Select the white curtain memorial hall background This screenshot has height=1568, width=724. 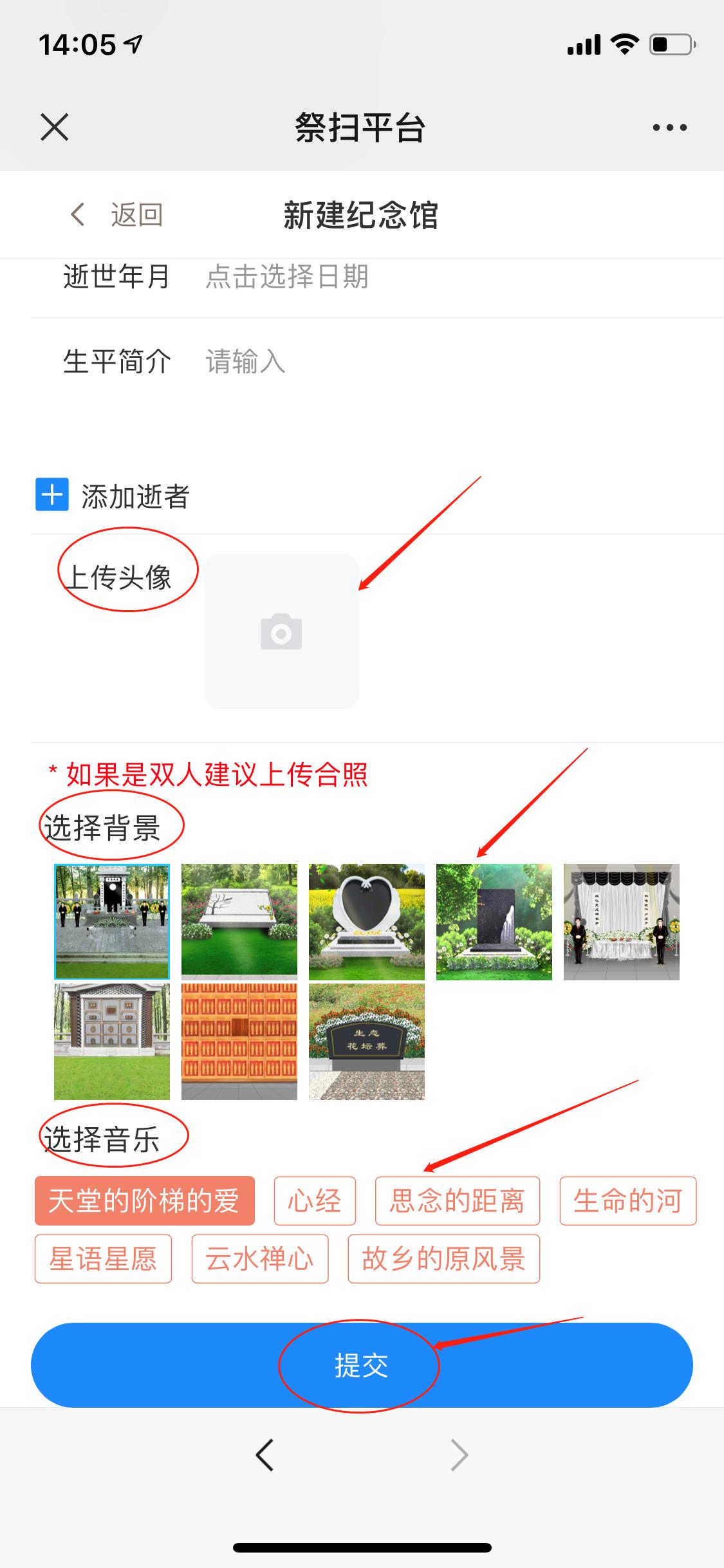tap(622, 922)
